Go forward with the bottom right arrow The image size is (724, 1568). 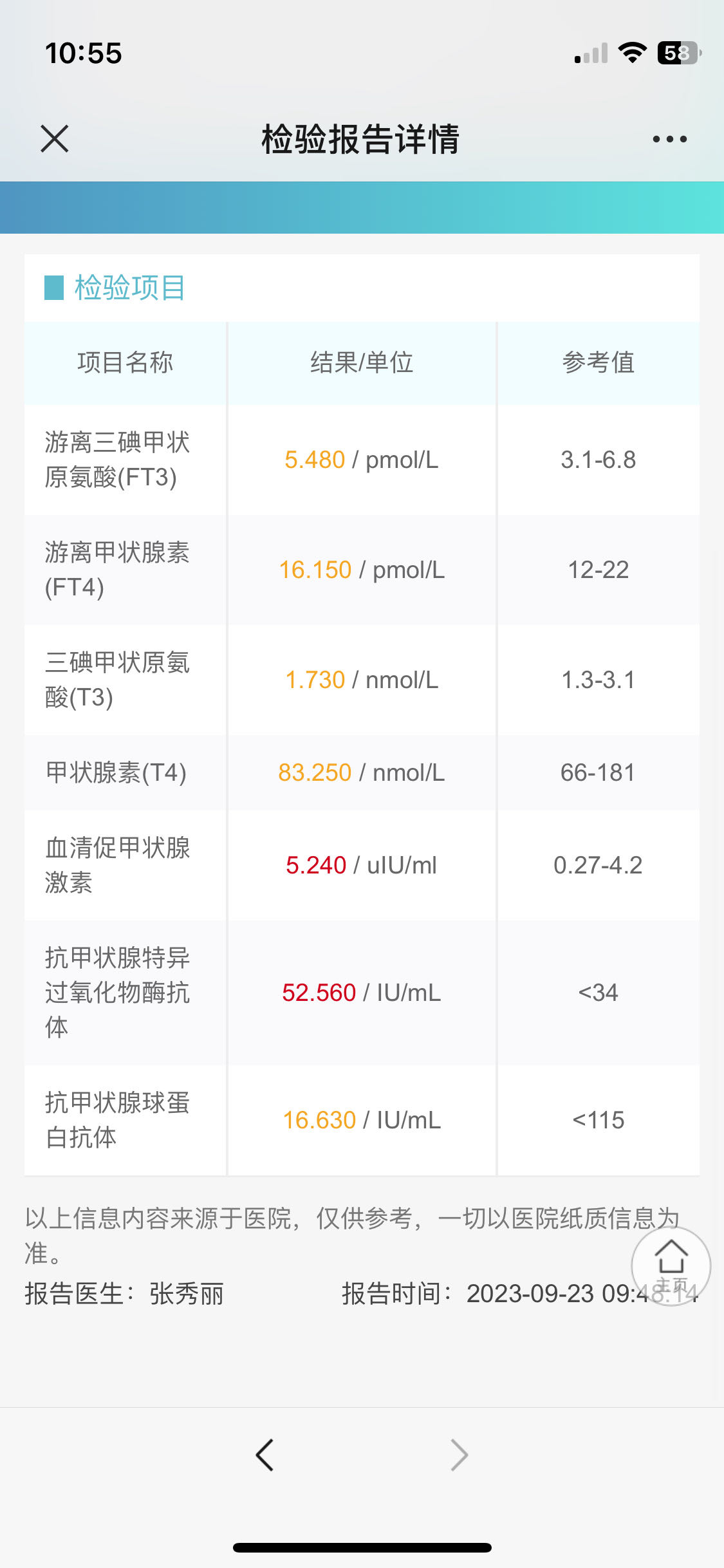pyautogui.click(x=459, y=1455)
